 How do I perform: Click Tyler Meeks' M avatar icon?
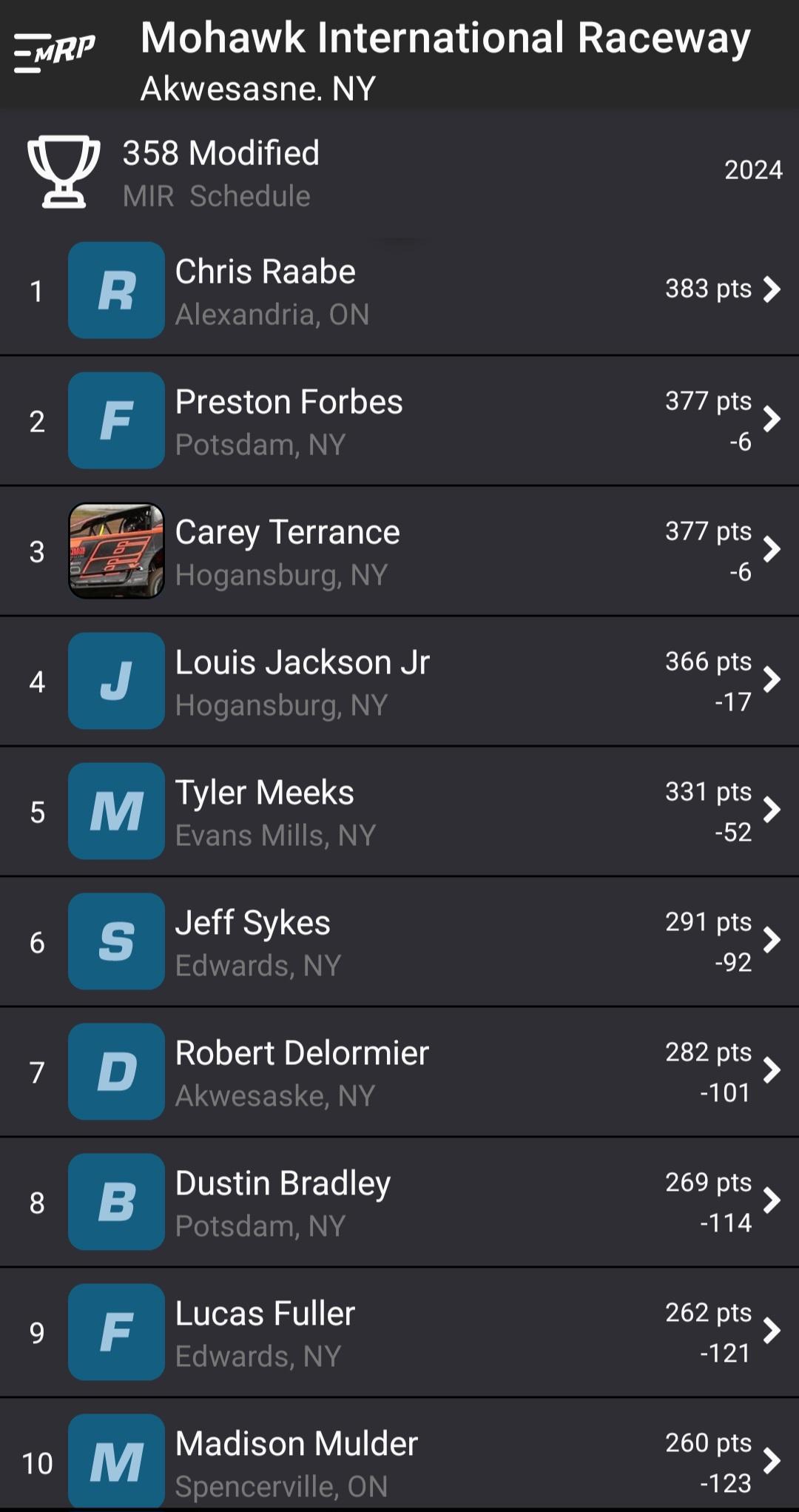[x=115, y=811]
